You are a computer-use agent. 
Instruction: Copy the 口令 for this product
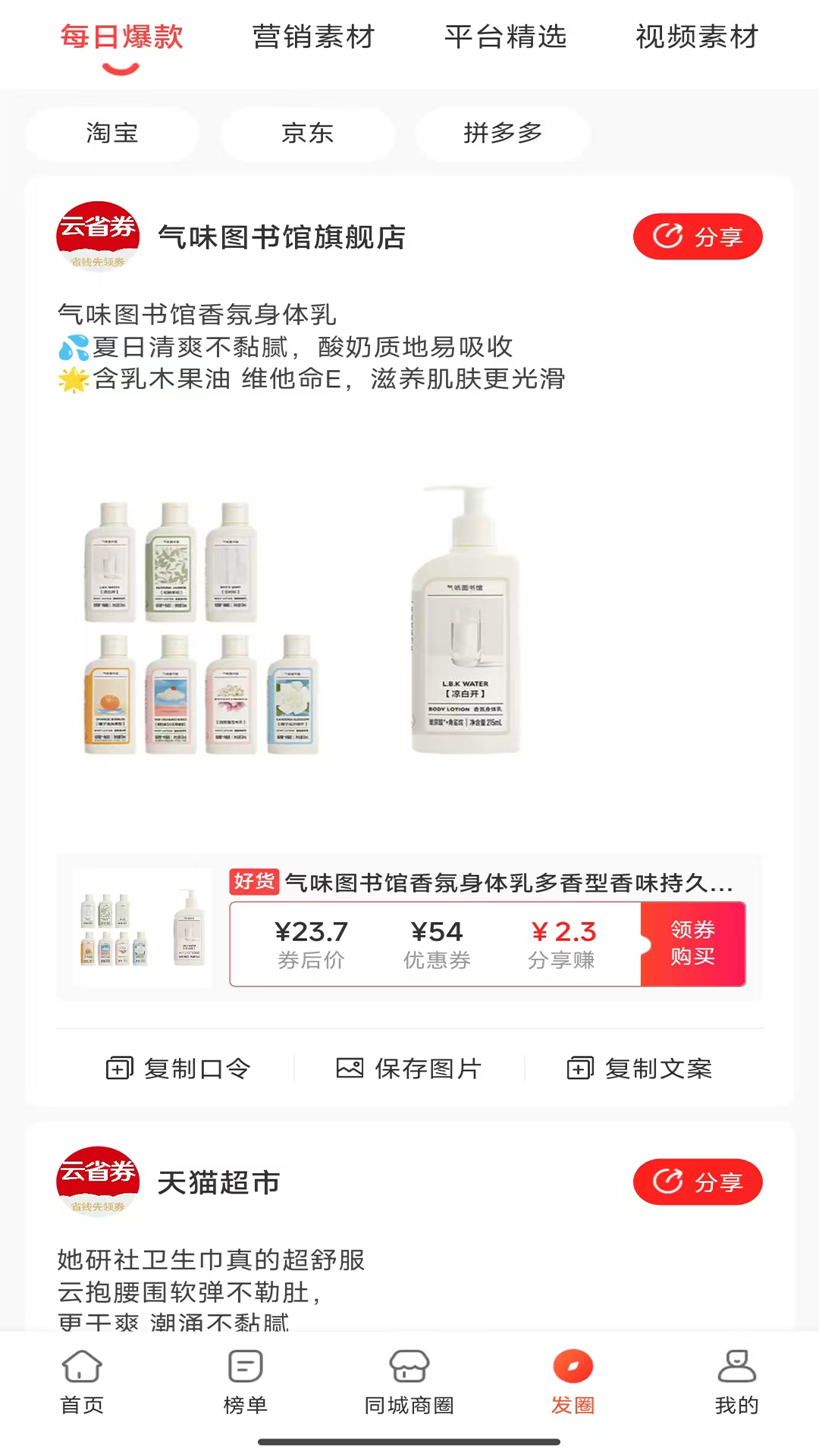coord(178,1068)
